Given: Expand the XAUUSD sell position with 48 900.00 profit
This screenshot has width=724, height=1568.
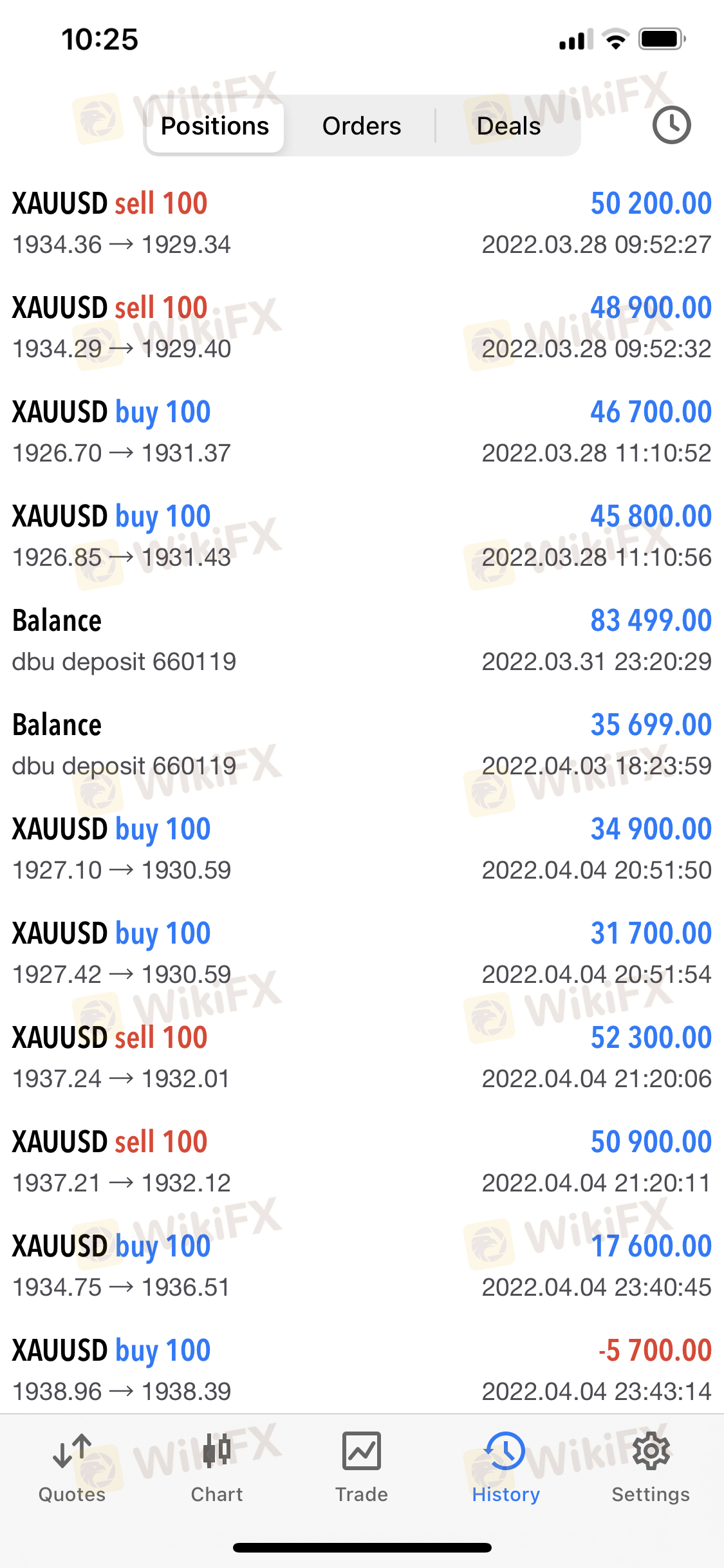Looking at the screenshot, I should 362,327.
